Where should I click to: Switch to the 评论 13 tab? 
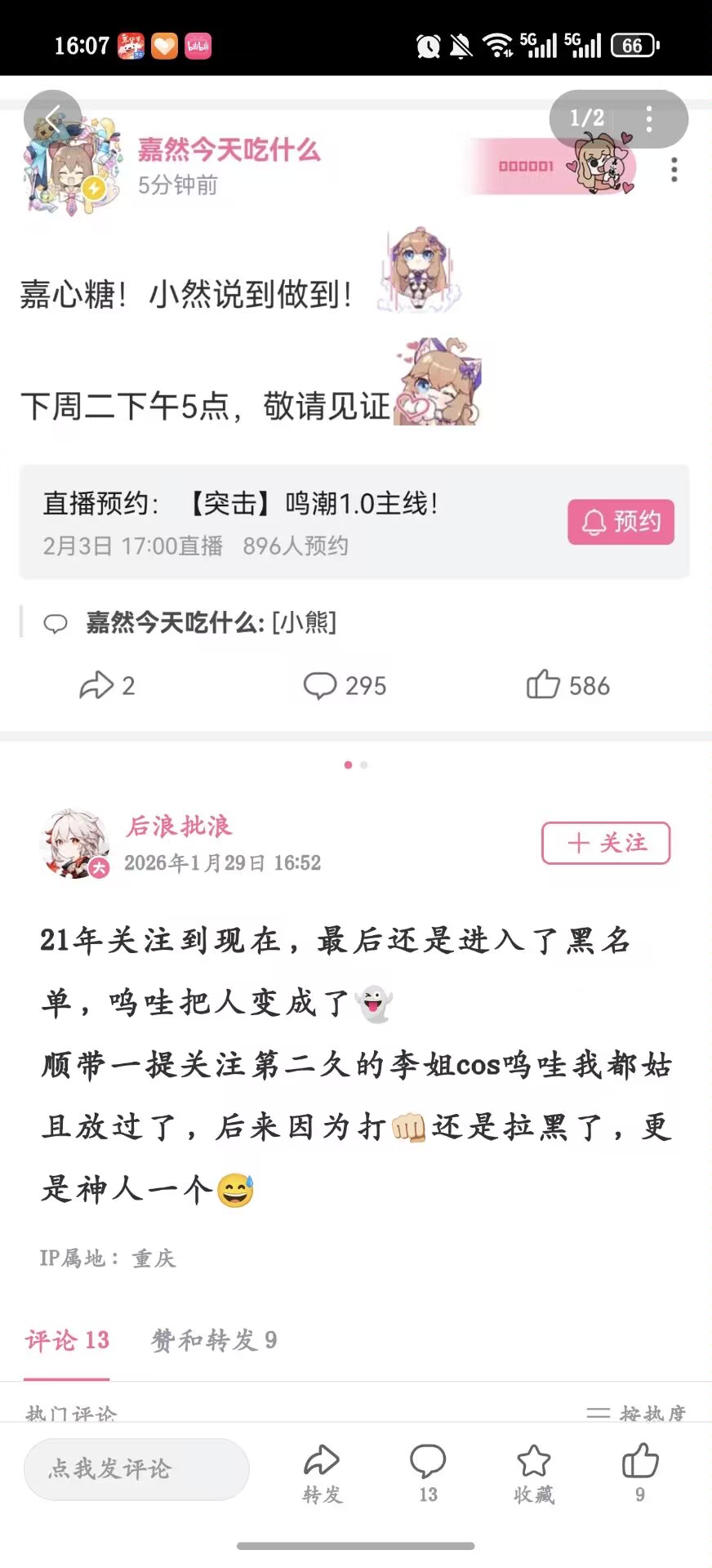point(67,1340)
